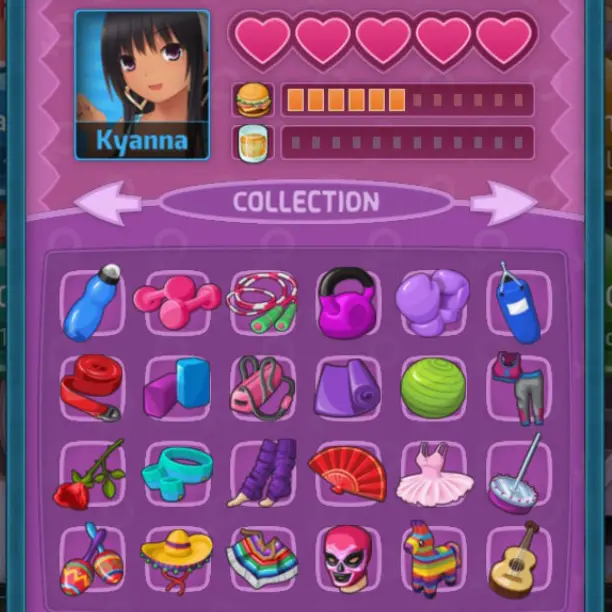Select the jump rope item
The width and height of the screenshot is (612, 612).
click(x=262, y=303)
